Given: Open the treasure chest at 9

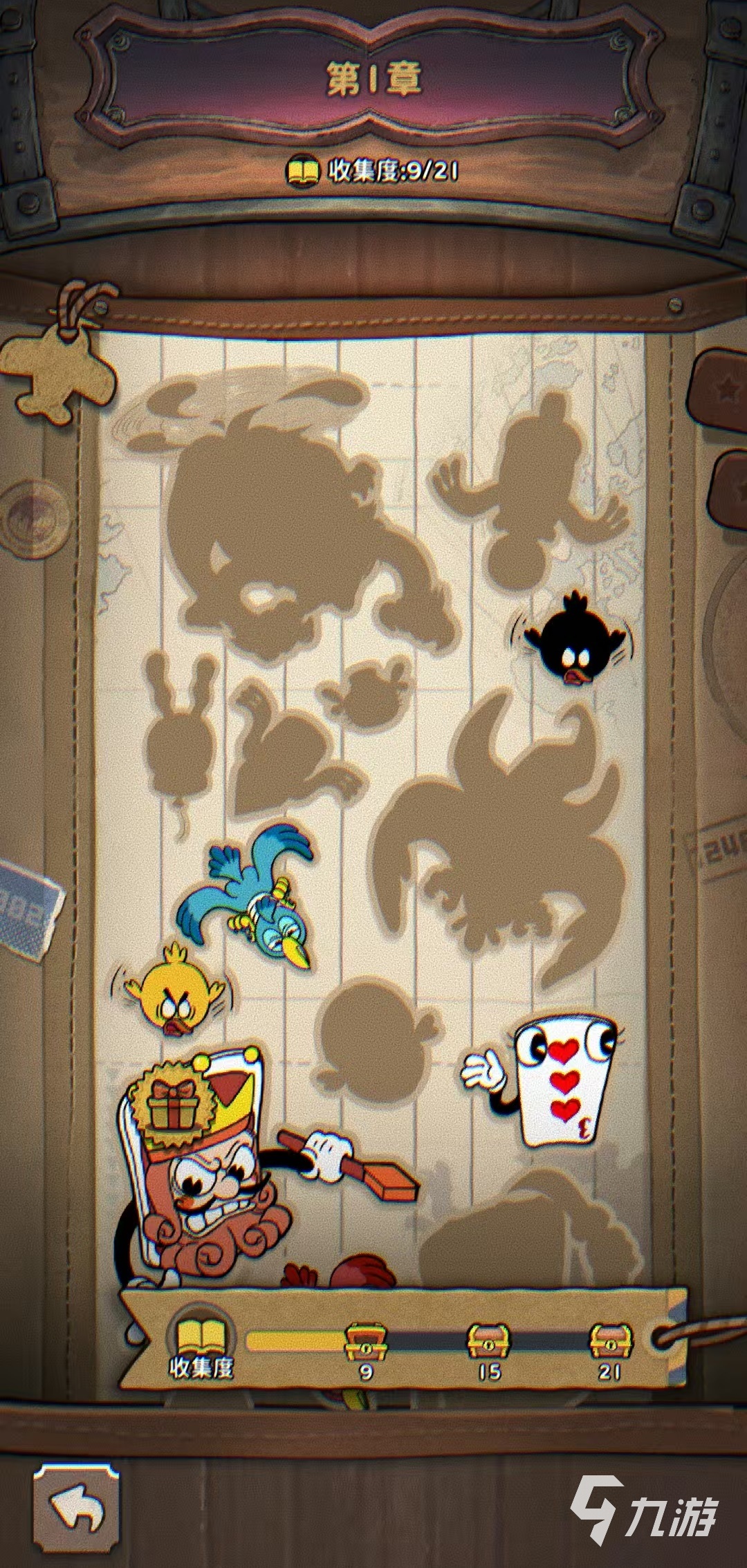Looking at the screenshot, I should click(x=366, y=1342).
